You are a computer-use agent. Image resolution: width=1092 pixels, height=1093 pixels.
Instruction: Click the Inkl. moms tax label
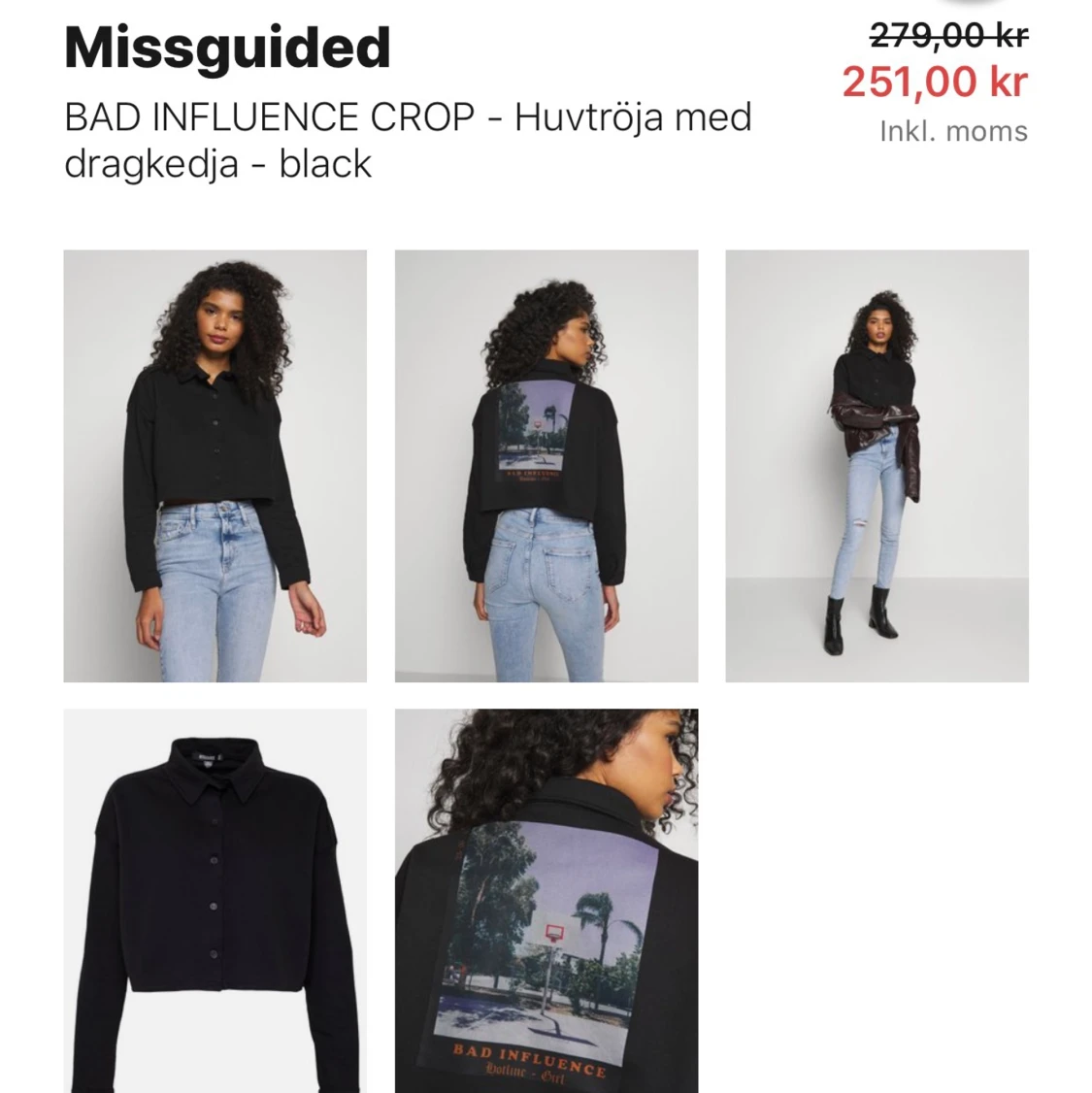pos(953,130)
